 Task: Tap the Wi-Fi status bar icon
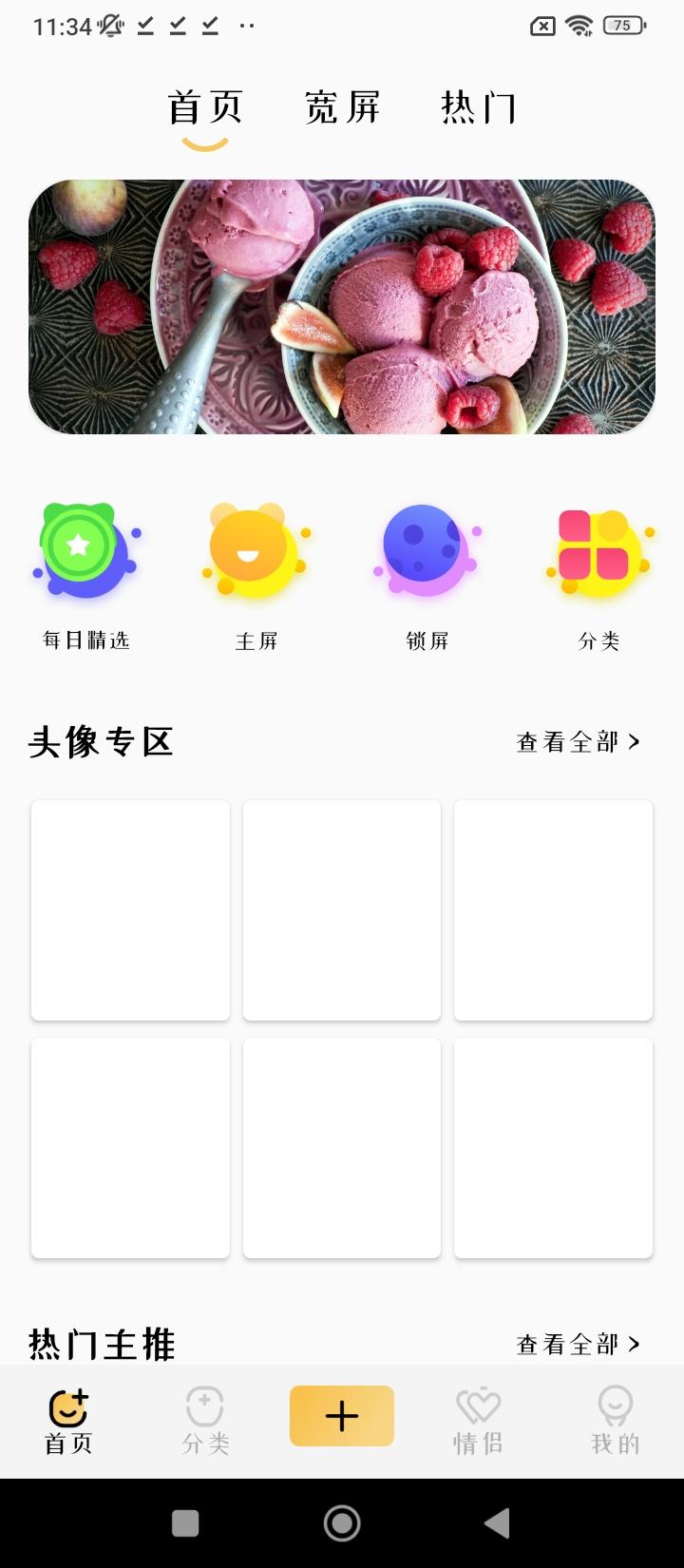[579, 26]
